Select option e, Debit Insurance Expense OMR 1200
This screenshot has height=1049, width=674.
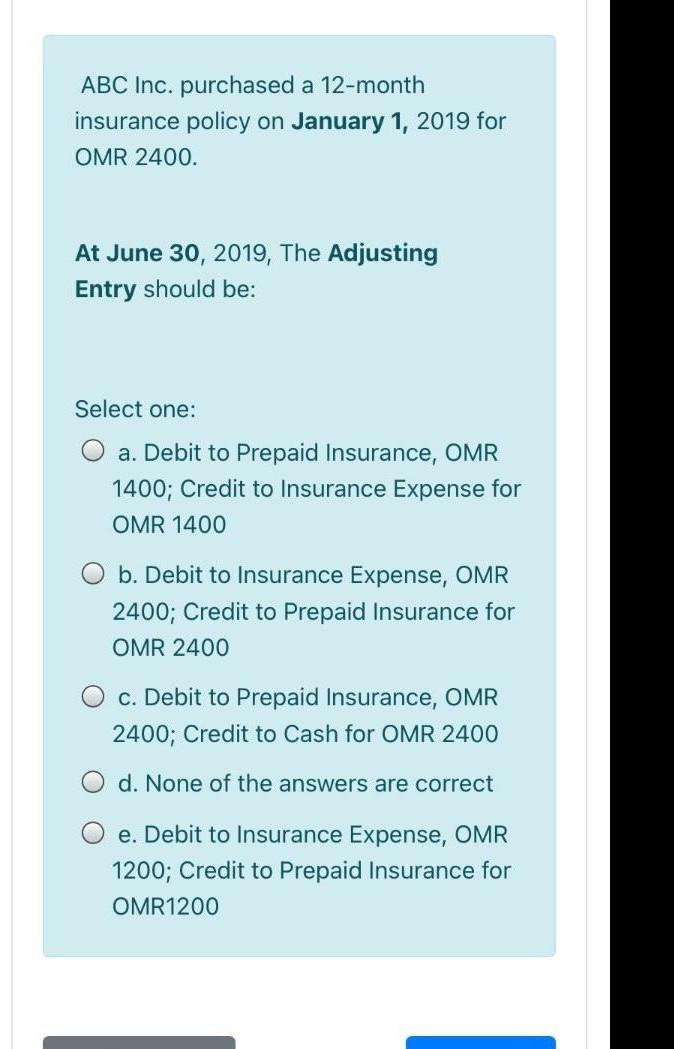[x=93, y=834]
